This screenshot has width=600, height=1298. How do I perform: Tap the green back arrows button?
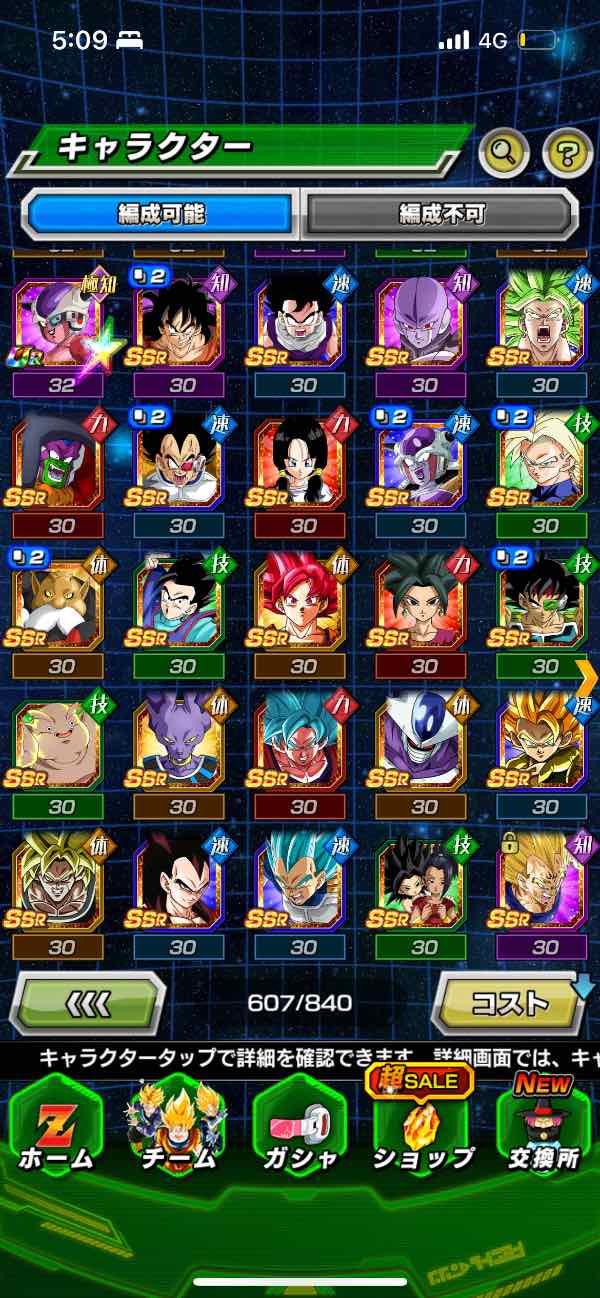pyautogui.click(x=87, y=1001)
